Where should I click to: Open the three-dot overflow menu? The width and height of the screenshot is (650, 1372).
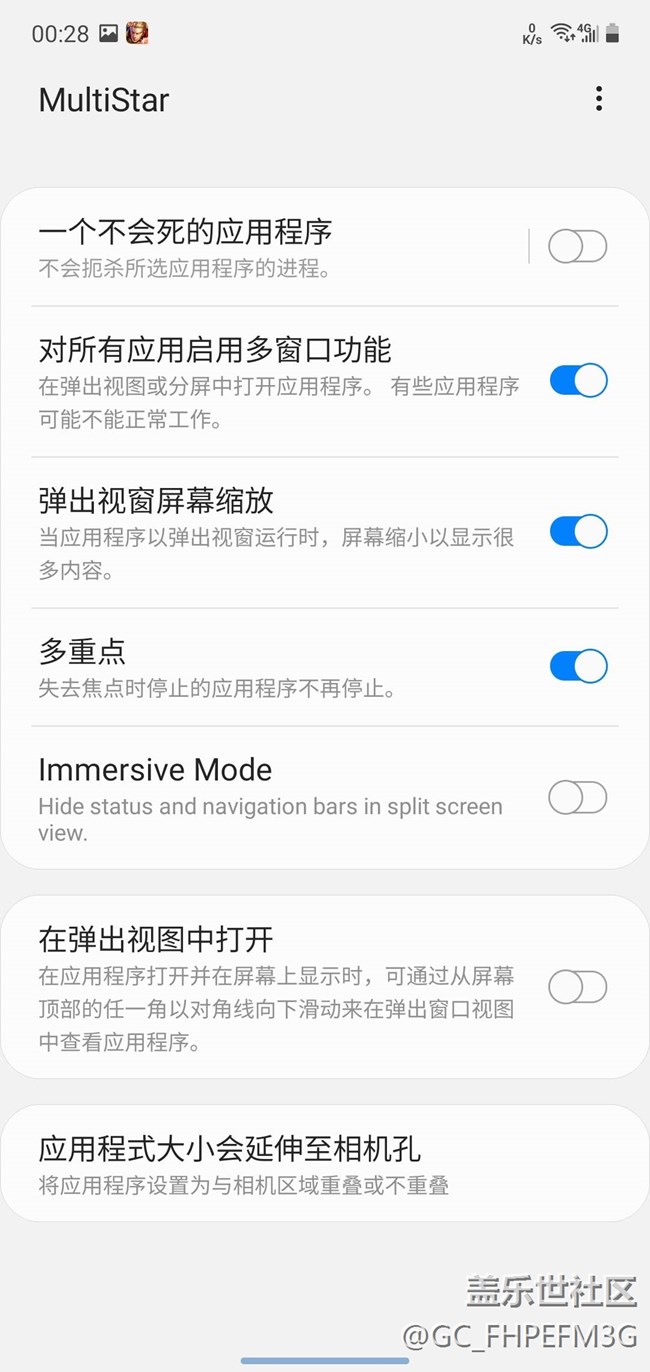coord(598,99)
